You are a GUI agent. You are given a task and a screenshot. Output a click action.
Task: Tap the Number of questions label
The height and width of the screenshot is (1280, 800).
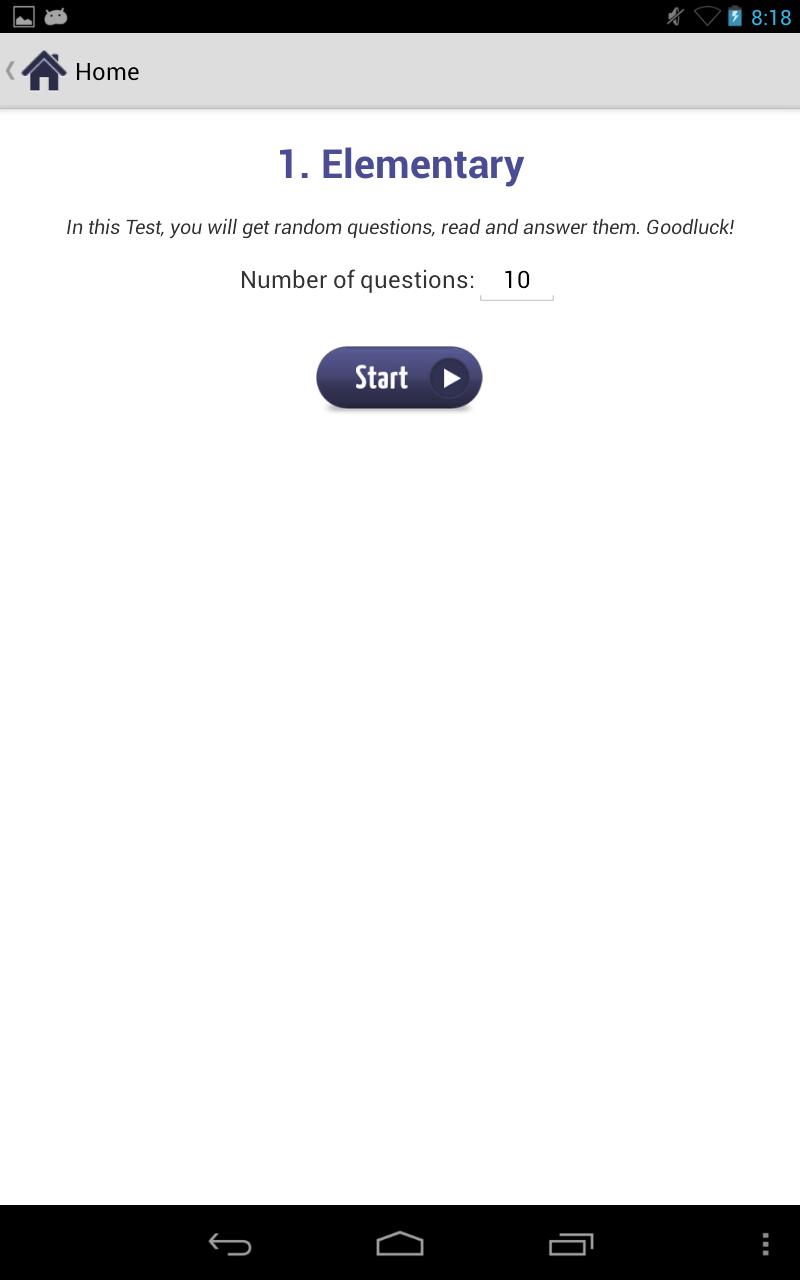[x=355, y=280]
